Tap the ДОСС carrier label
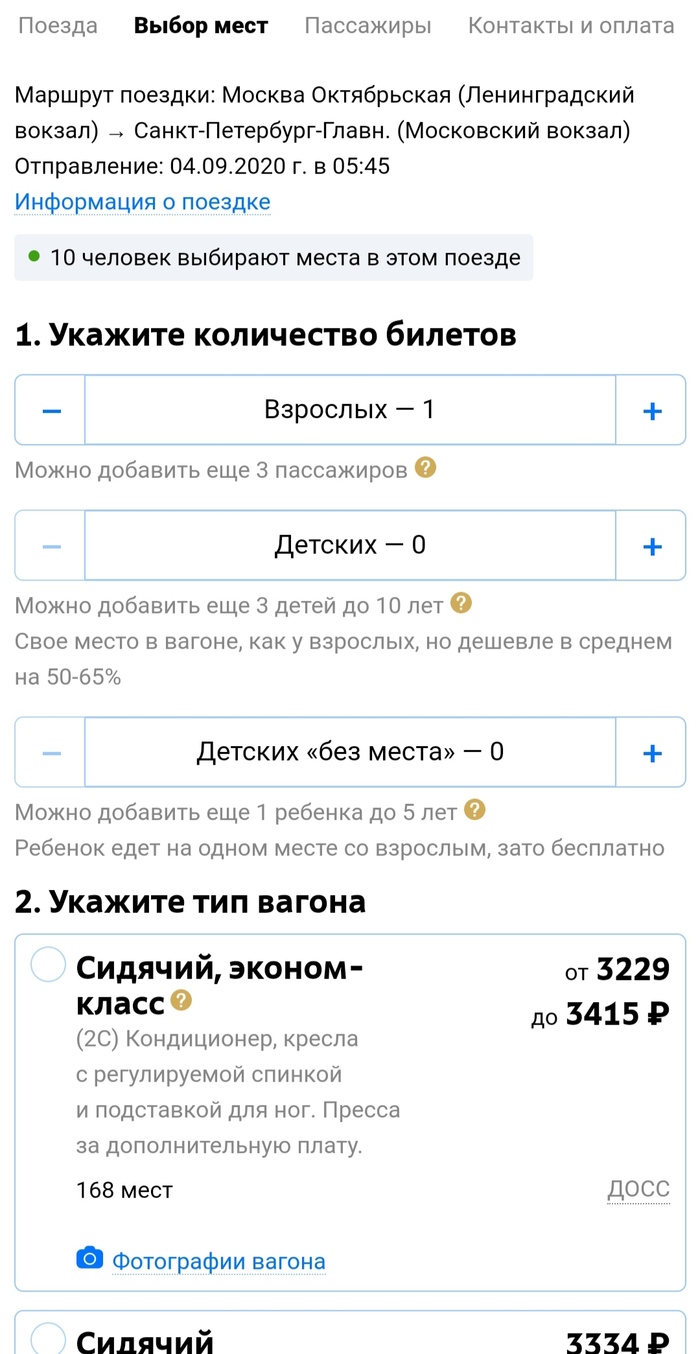The image size is (700, 1354). 638,1189
